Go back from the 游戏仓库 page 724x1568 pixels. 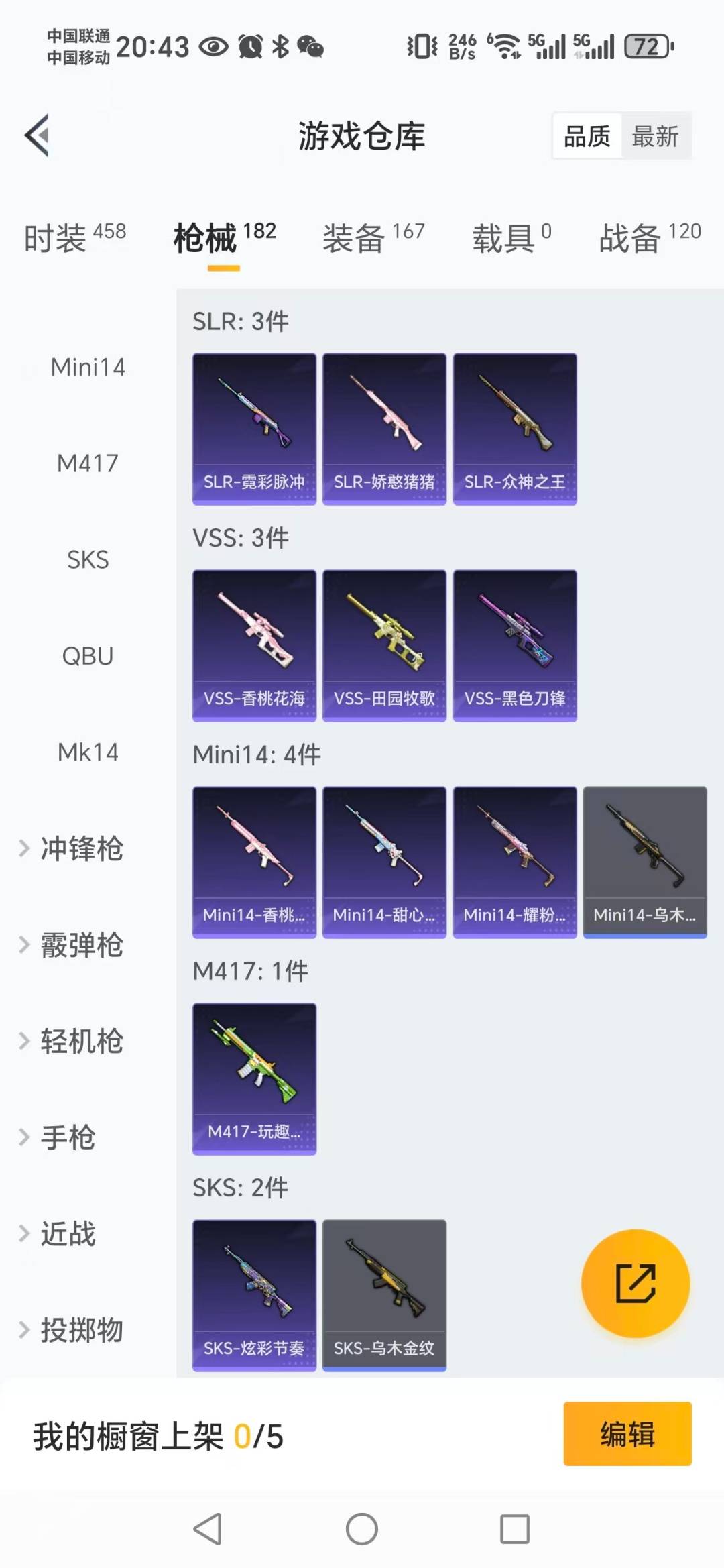(x=38, y=135)
